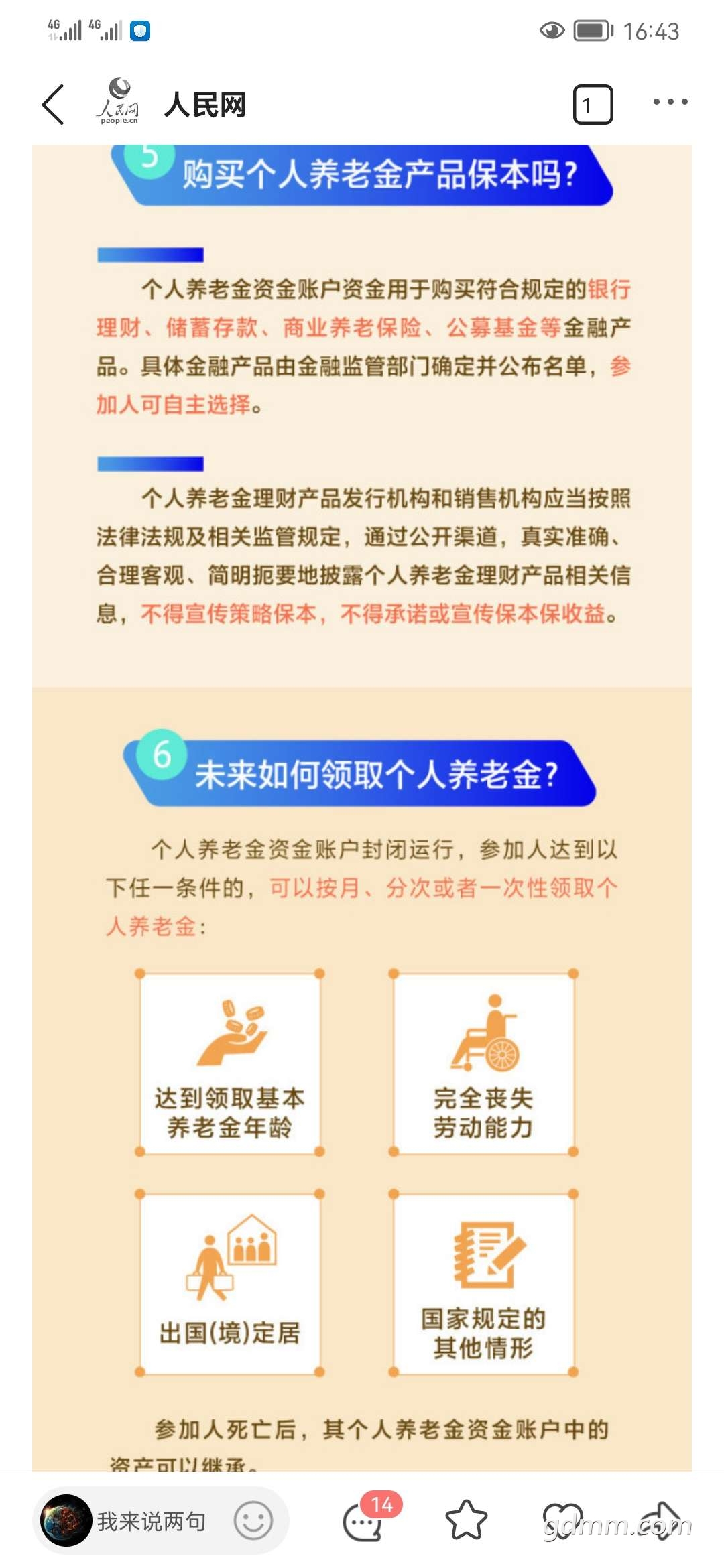Go back using the top-left arrow
724x1568 pixels.
point(53,105)
